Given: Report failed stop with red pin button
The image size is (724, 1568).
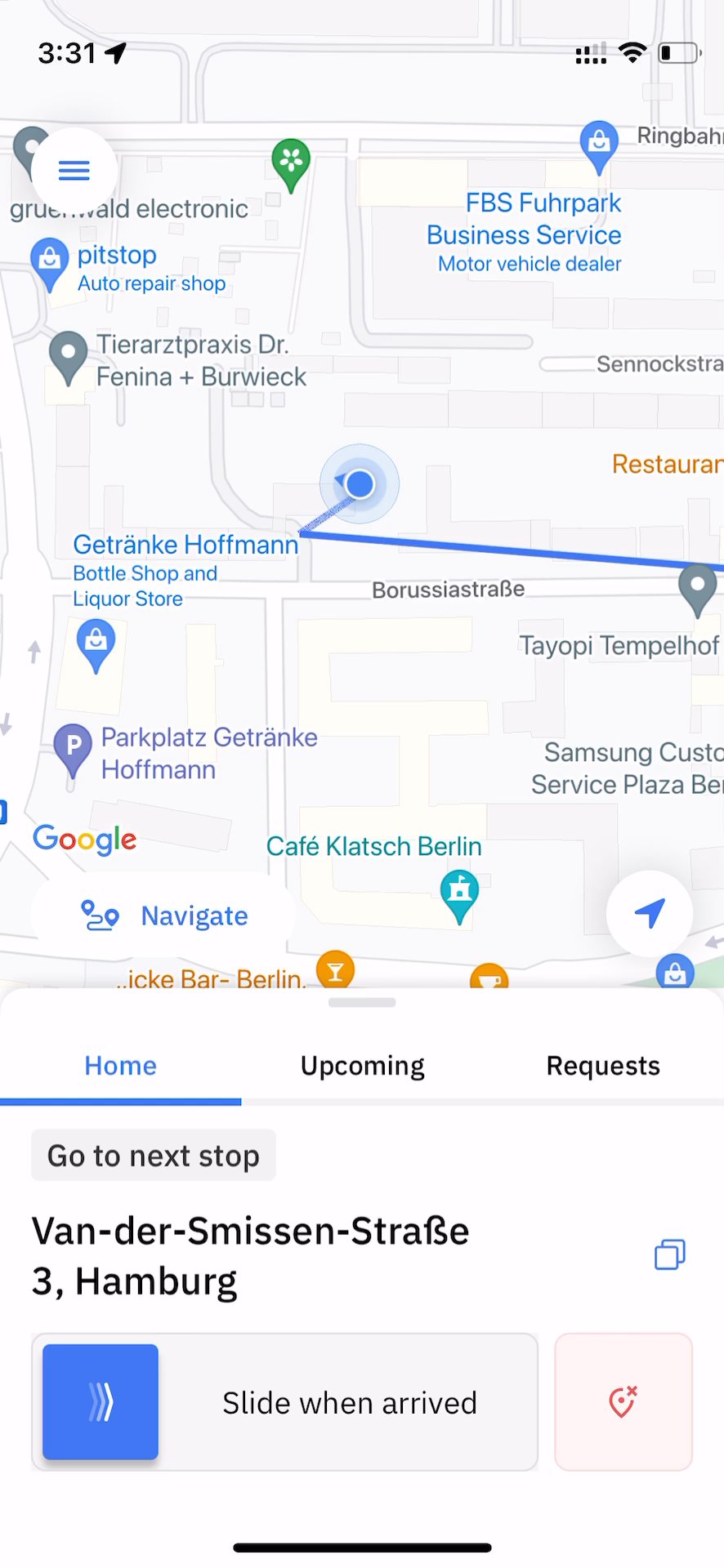Looking at the screenshot, I should pyautogui.click(x=623, y=1401).
